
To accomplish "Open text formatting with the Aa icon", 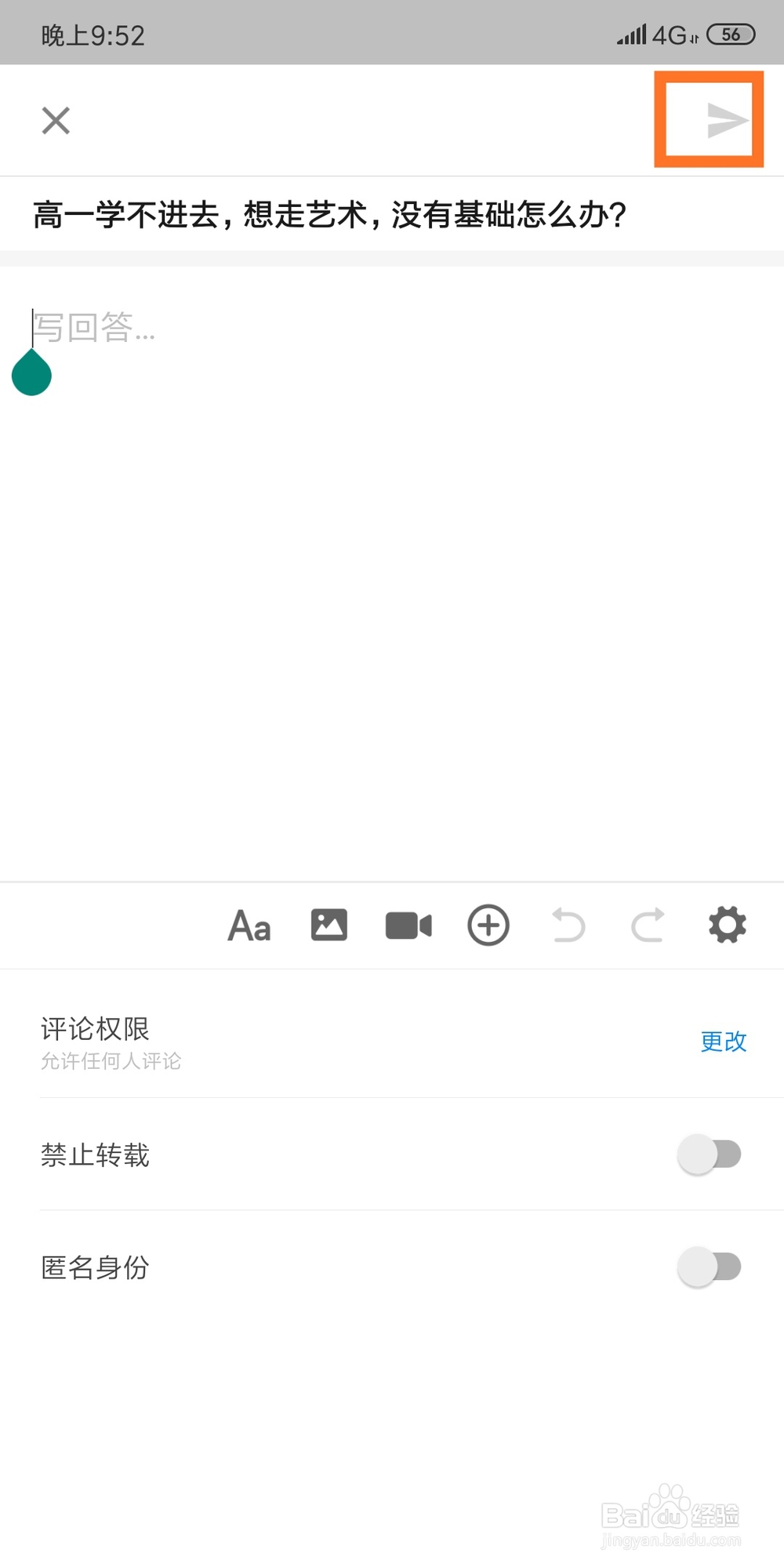I will click(x=249, y=925).
